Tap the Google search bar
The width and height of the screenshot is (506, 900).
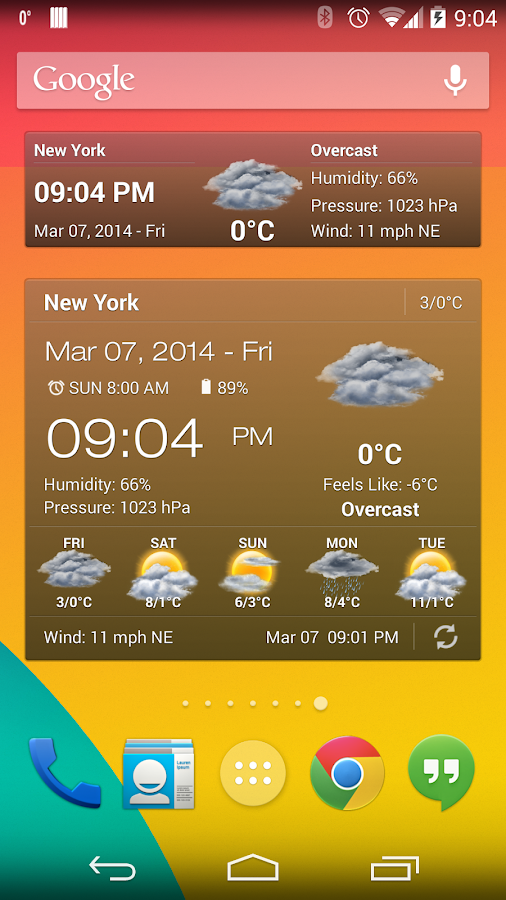252,80
